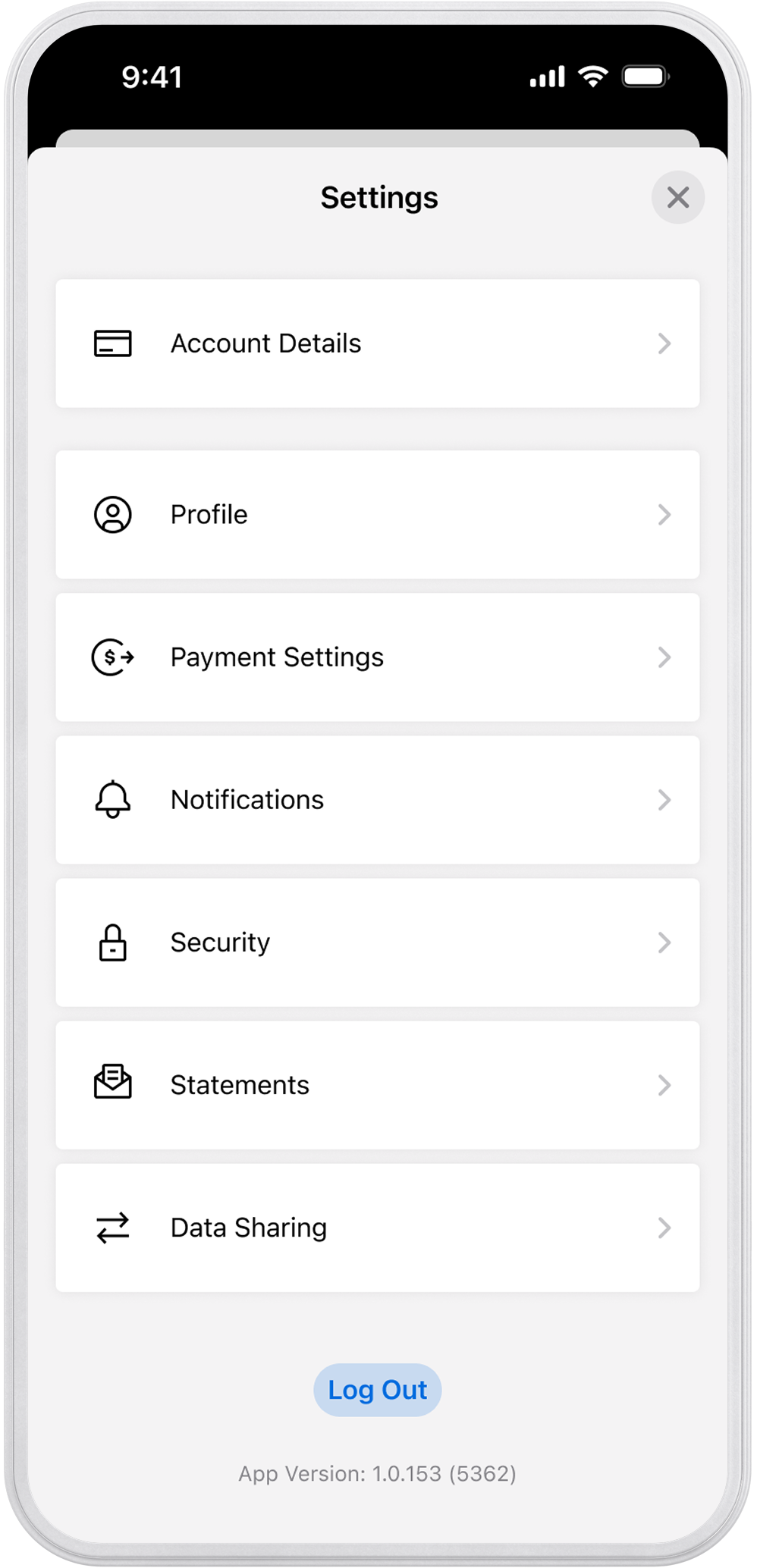Tap the Log Out button
Image resolution: width=757 pixels, height=1568 pixels.
coord(377,1390)
